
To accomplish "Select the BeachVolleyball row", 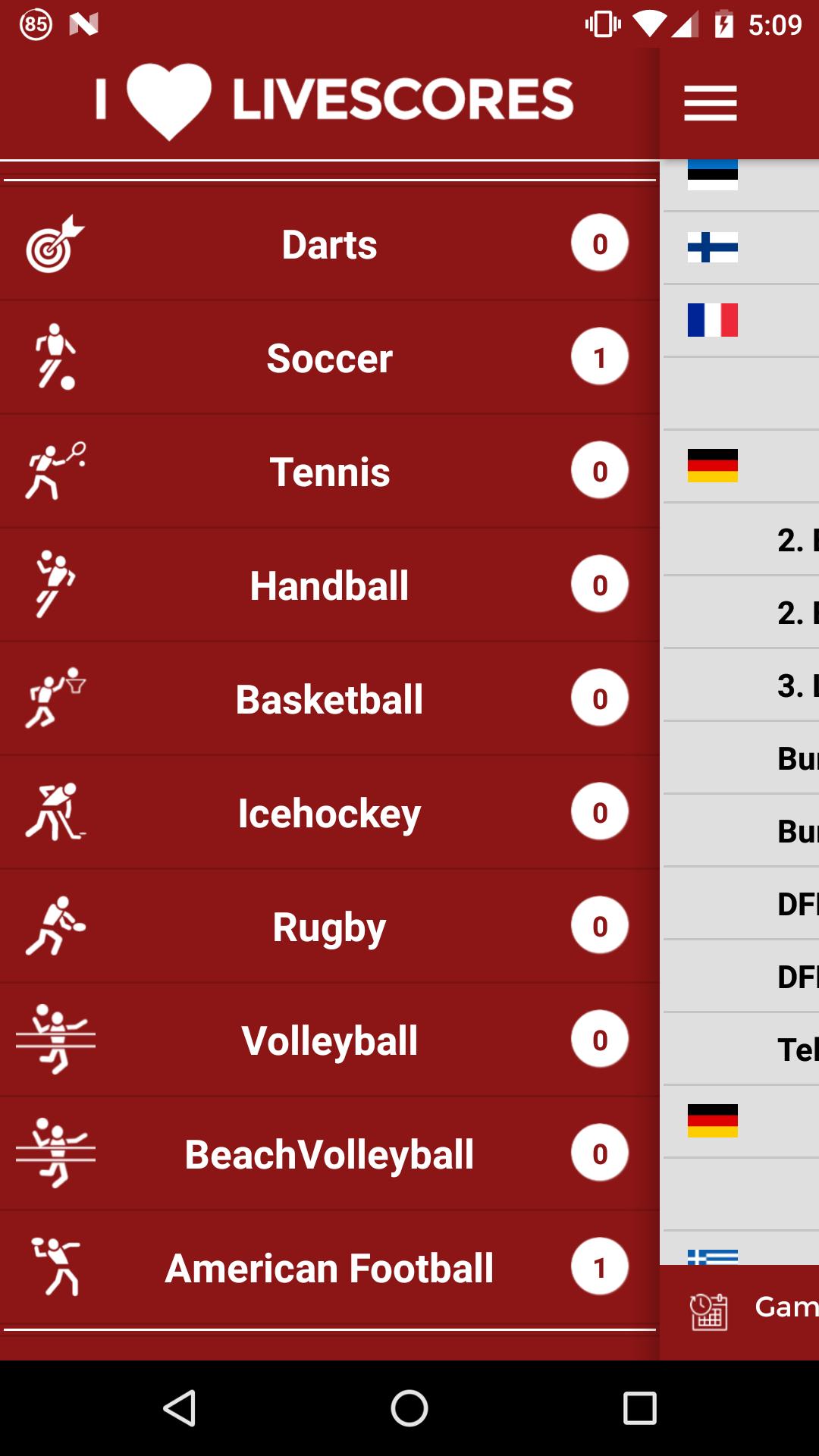I will coord(329,1153).
